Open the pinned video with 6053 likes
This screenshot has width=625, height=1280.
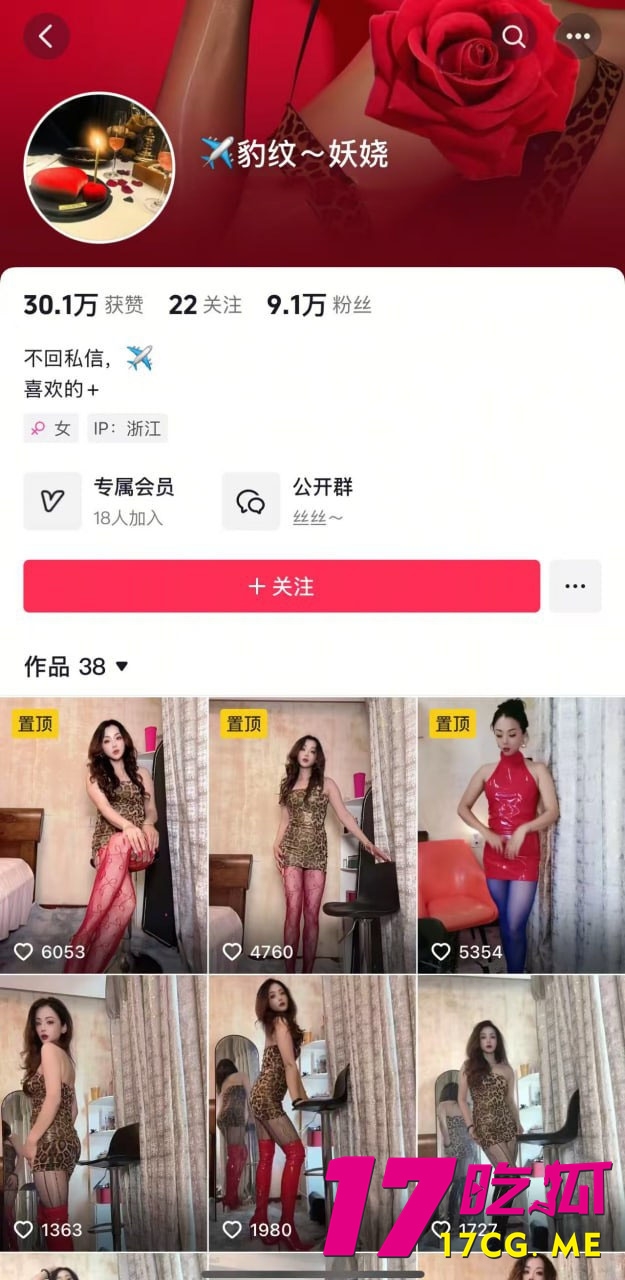[103, 835]
